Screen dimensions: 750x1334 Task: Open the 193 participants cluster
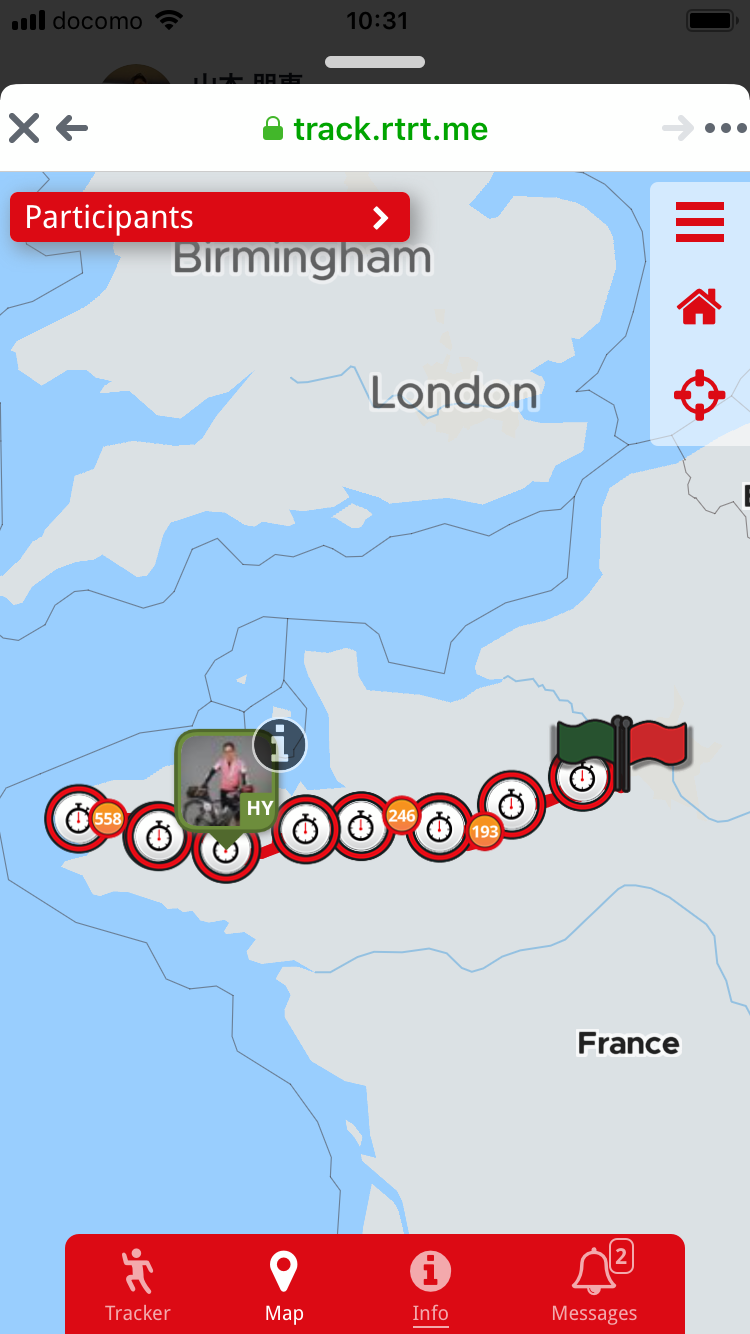tap(485, 831)
